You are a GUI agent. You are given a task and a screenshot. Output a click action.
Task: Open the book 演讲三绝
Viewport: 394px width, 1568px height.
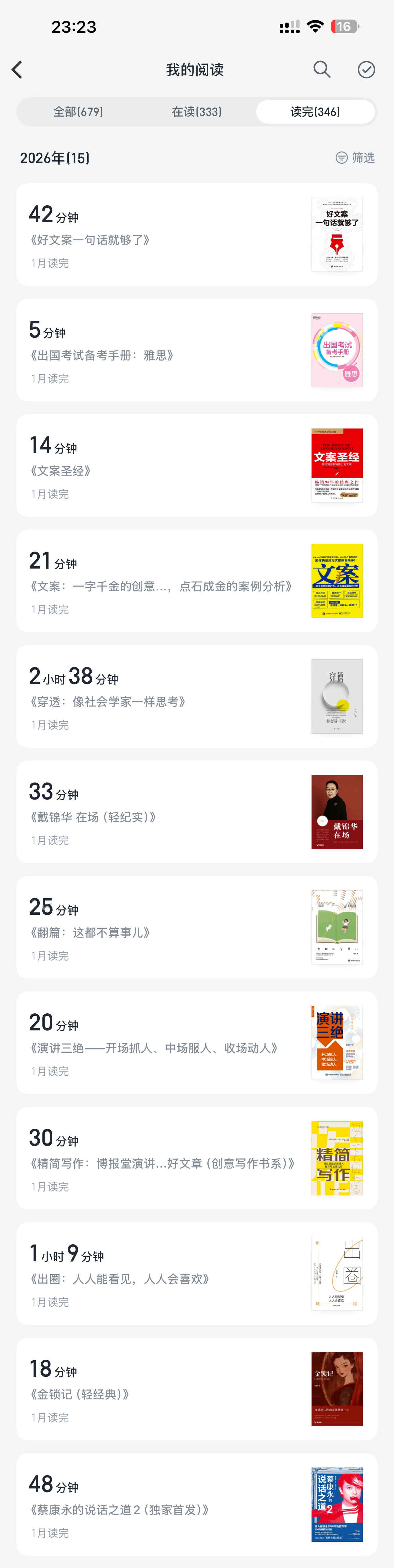pyautogui.click(x=197, y=1043)
